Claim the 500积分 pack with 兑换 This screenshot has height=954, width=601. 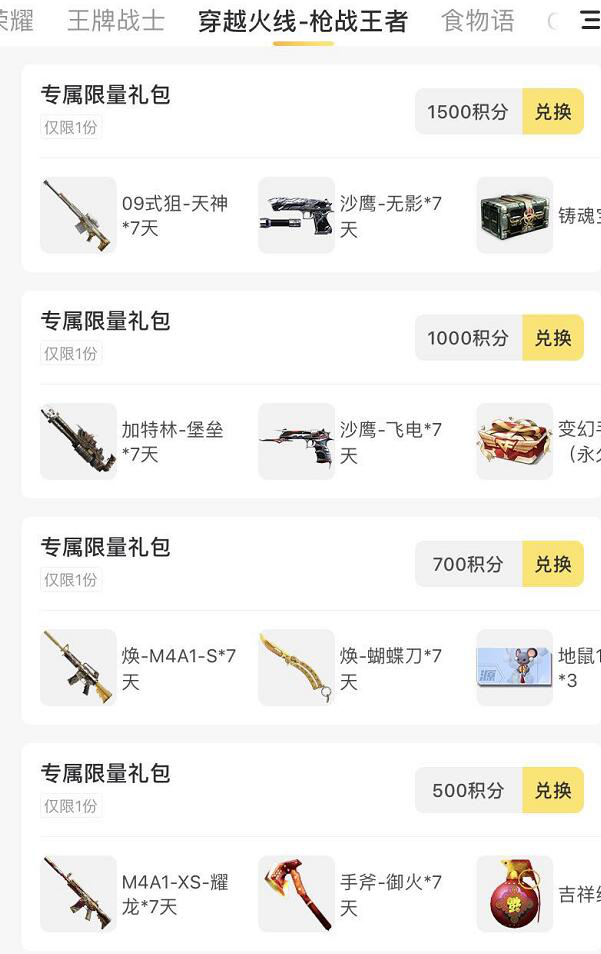click(x=553, y=790)
